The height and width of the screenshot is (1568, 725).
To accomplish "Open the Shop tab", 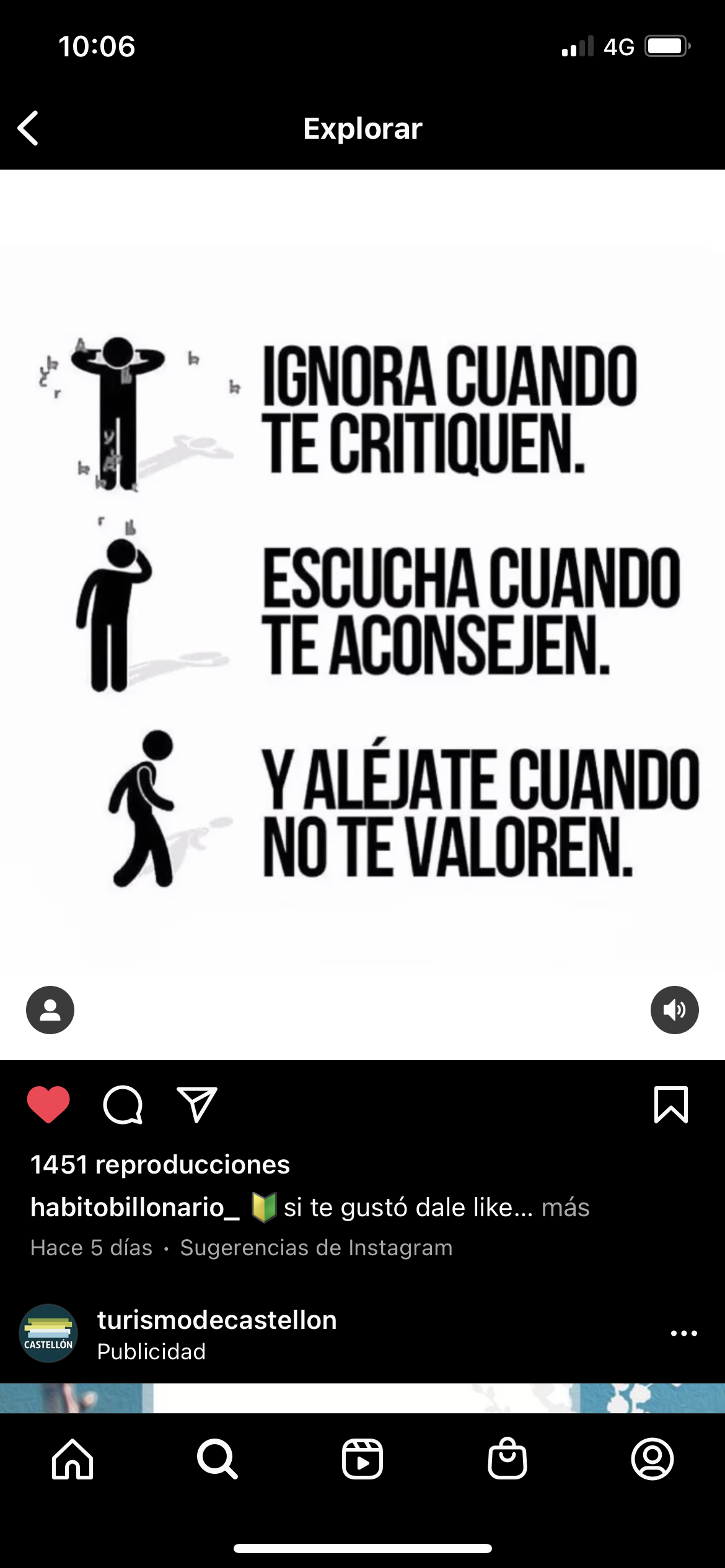I will (x=507, y=1459).
